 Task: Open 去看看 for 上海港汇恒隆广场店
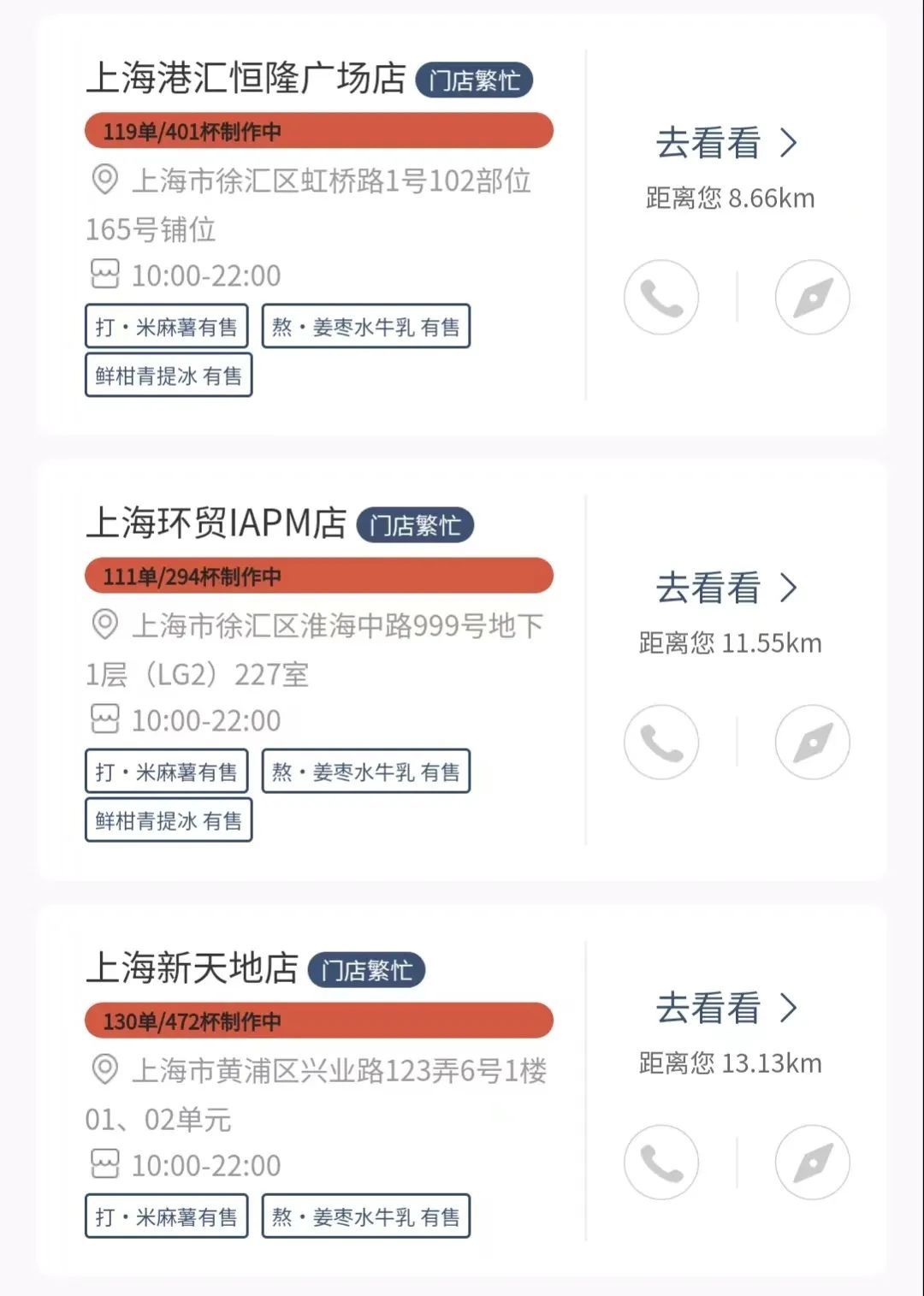pyautogui.click(x=726, y=143)
